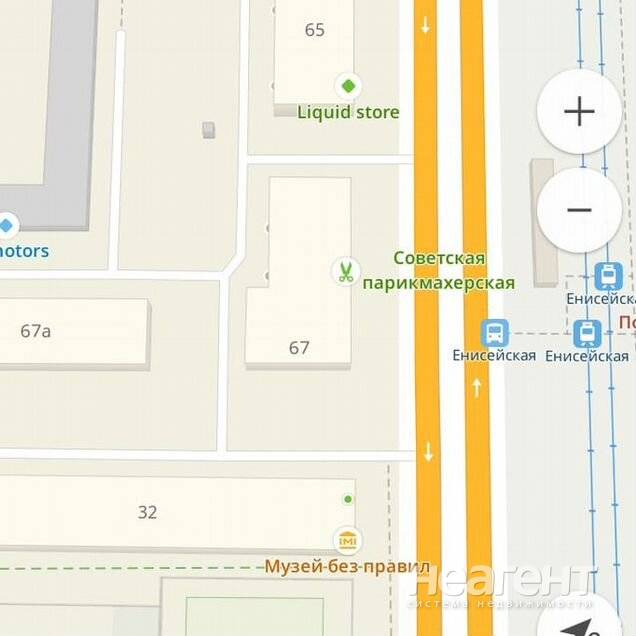Zoom out of the map

(x=579, y=210)
